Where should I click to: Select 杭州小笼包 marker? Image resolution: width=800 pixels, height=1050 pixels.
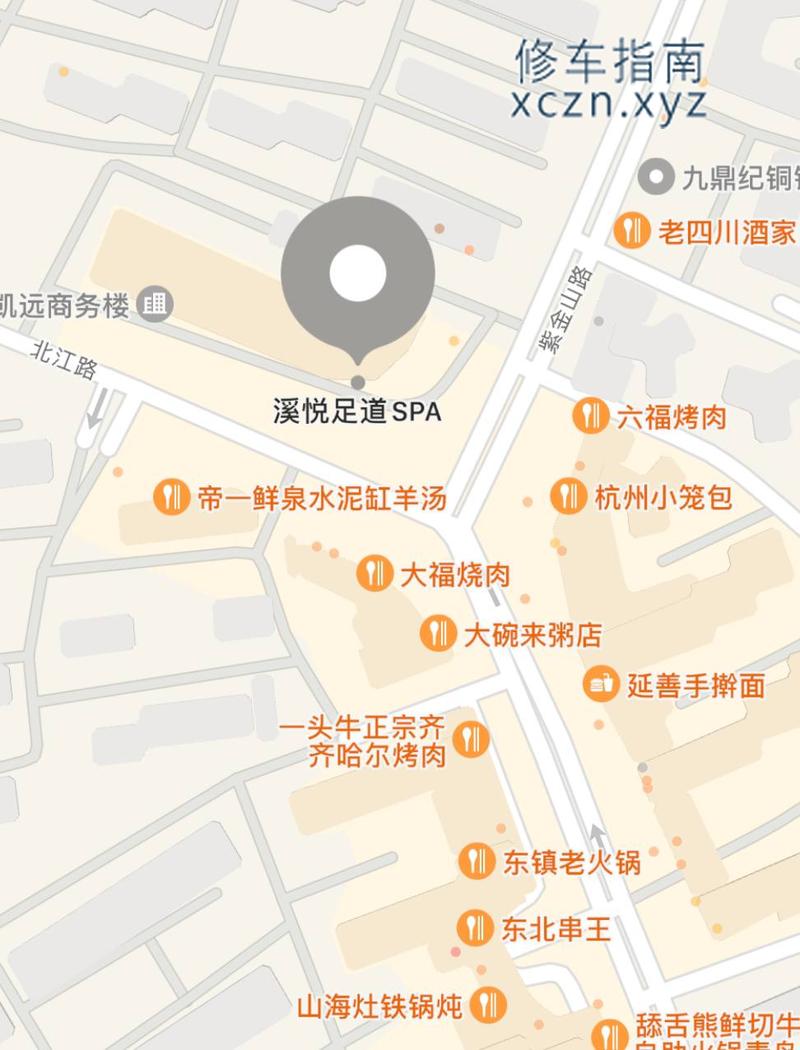(x=568, y=496)
